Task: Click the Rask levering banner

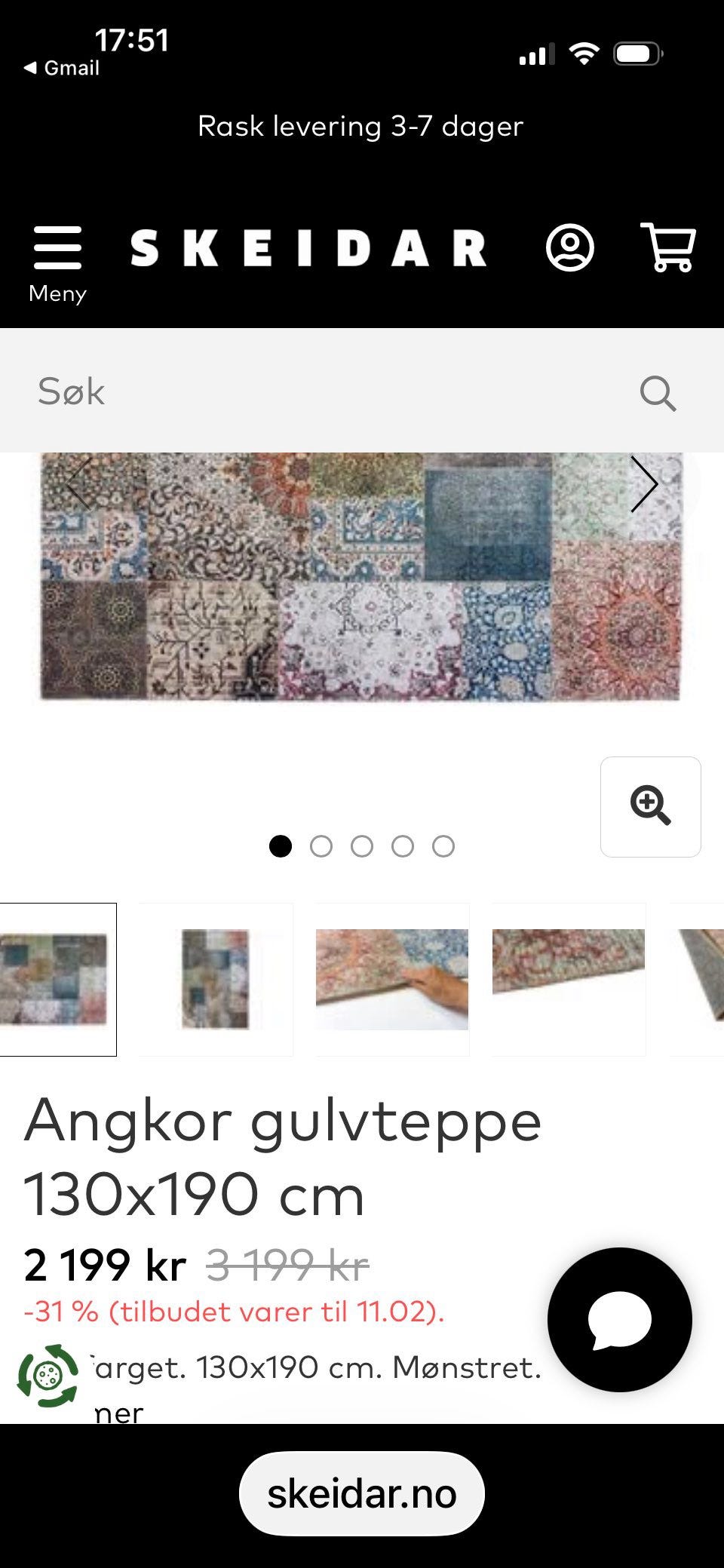Action: [x=360, y=127]
